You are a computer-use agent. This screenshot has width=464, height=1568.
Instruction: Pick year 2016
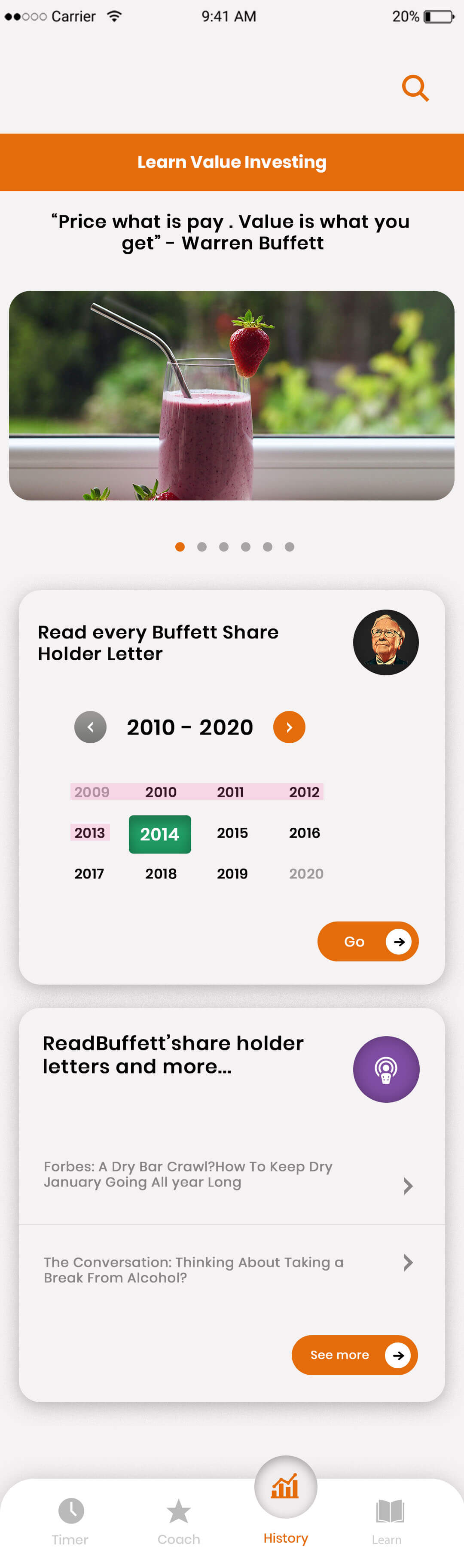coord(305,833)
